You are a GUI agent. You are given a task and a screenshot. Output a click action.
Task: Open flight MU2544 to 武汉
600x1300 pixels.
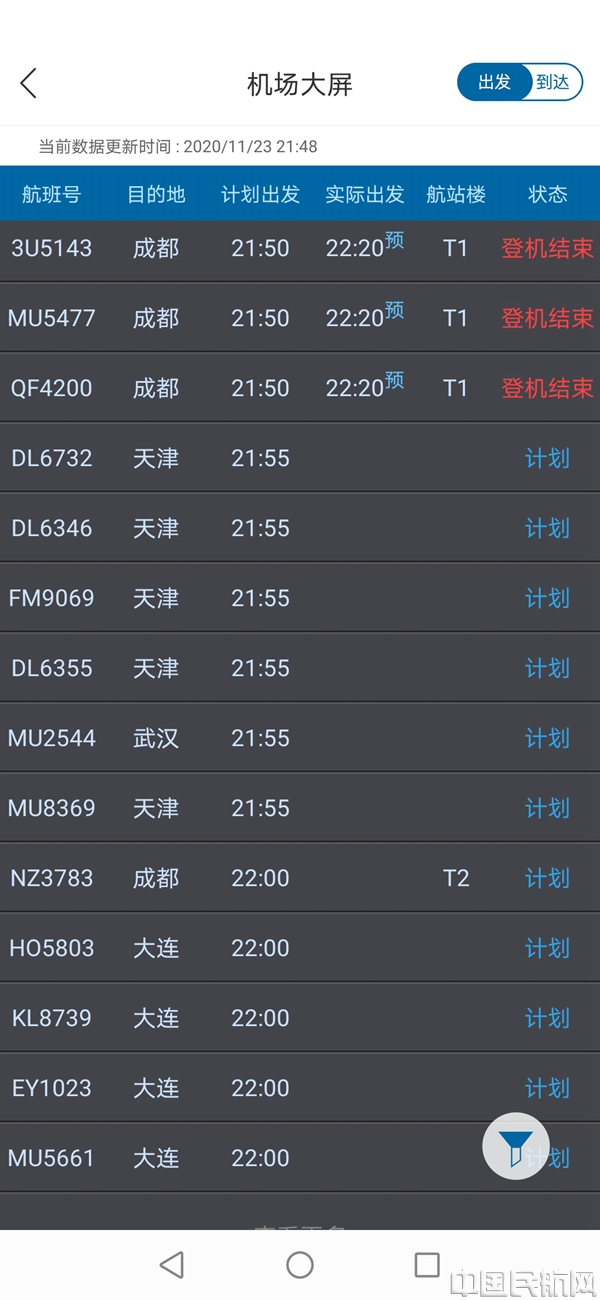click(300, 737)
